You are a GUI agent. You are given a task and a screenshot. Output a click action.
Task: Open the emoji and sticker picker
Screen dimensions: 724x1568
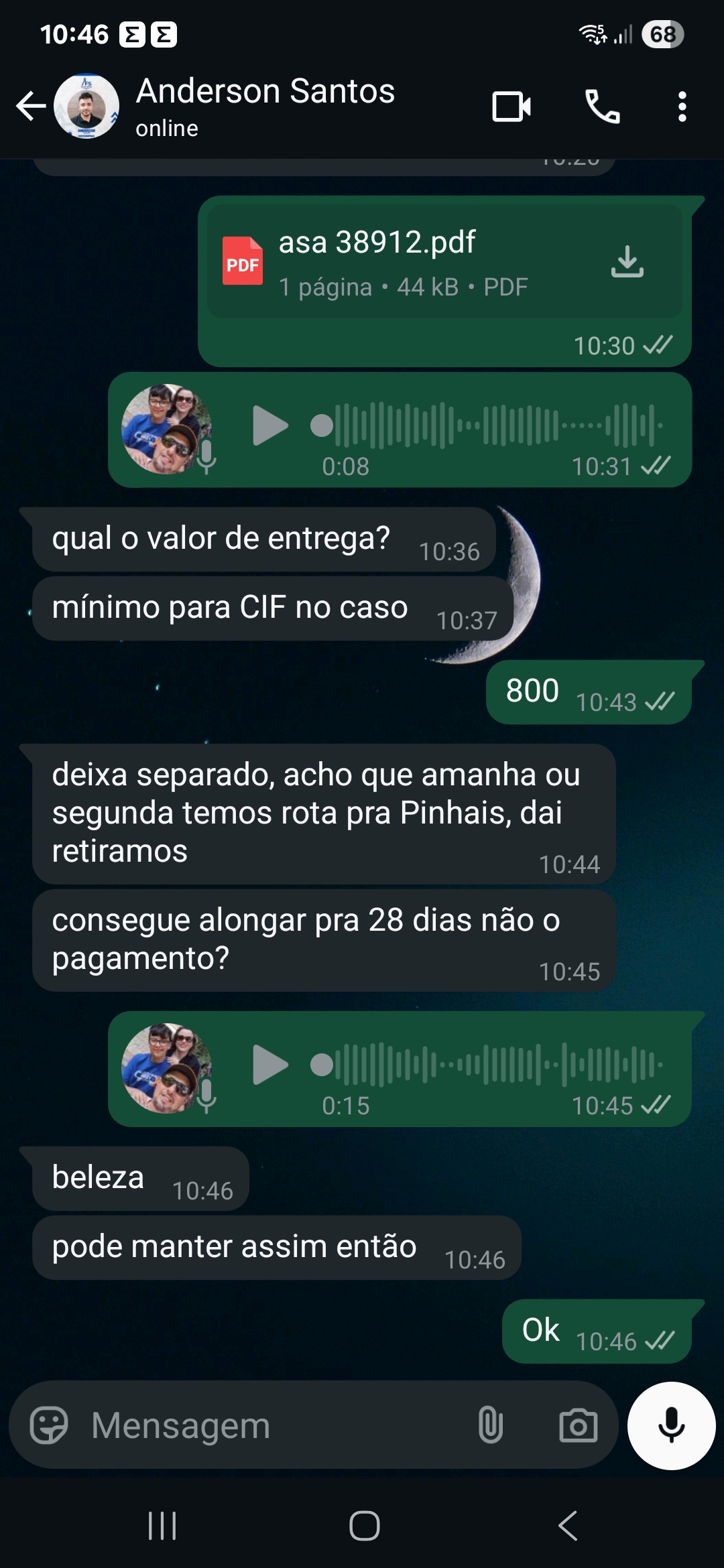tap(49, 1425)
